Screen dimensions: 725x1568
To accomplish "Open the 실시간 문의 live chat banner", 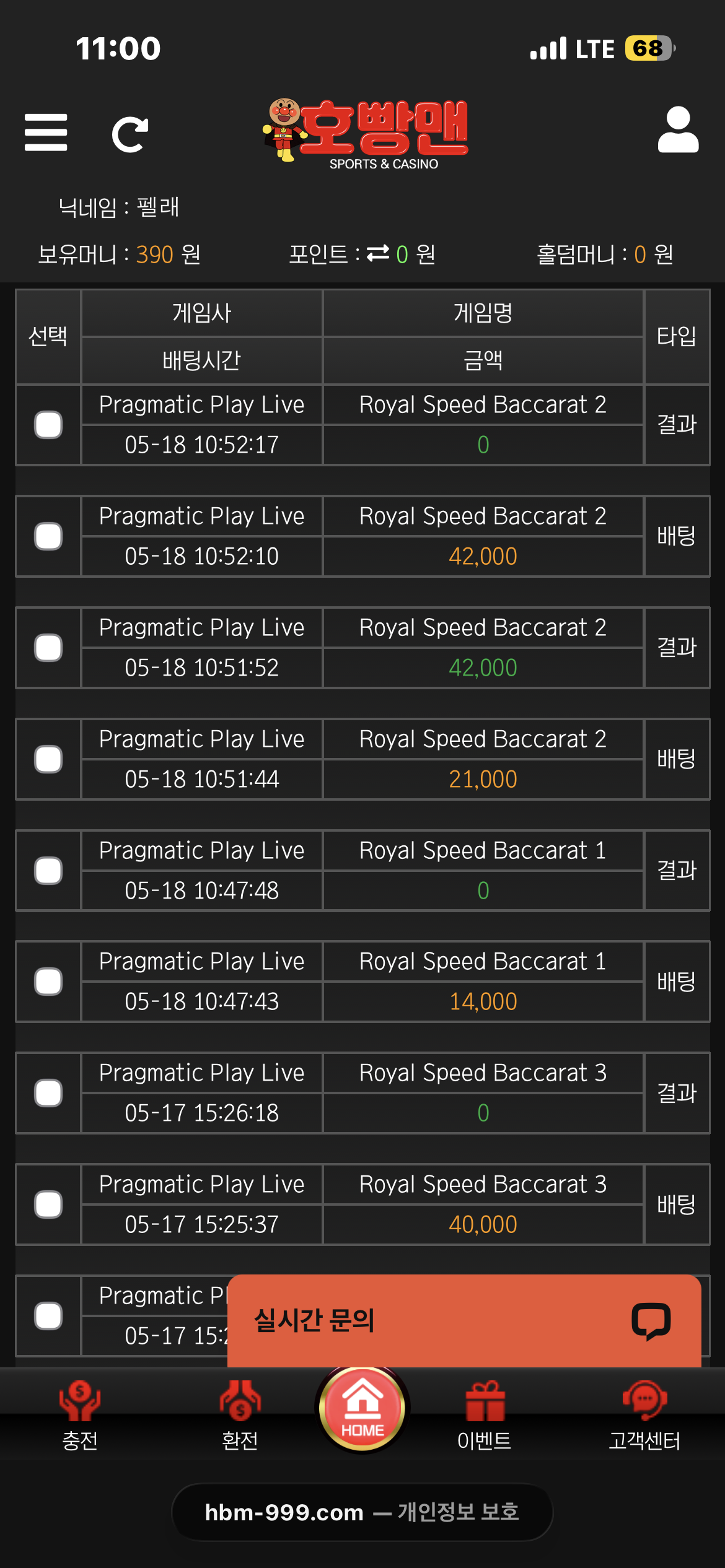I will coord(464,1321).
